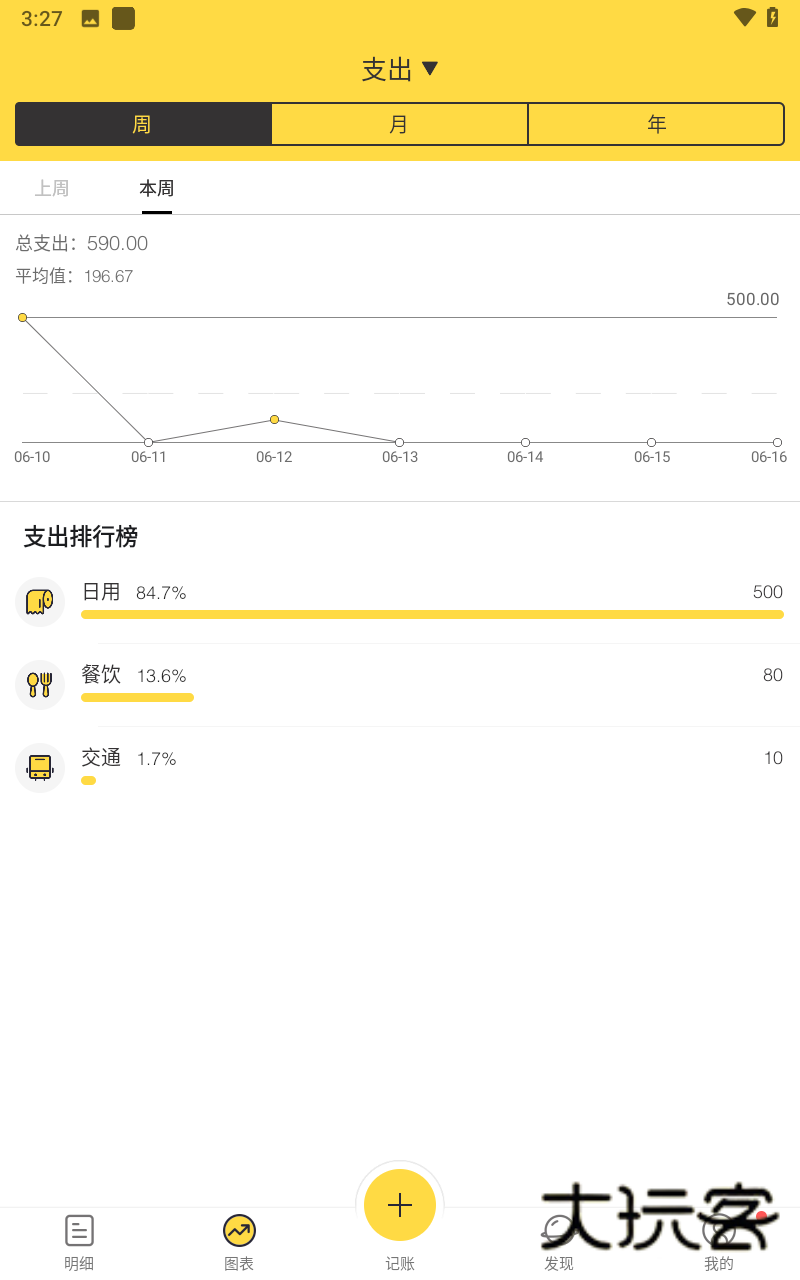Open the 明细 (details) tab icon
Screen dimensions: 800x1280
pyautogui.click(x=79, y=1230)
